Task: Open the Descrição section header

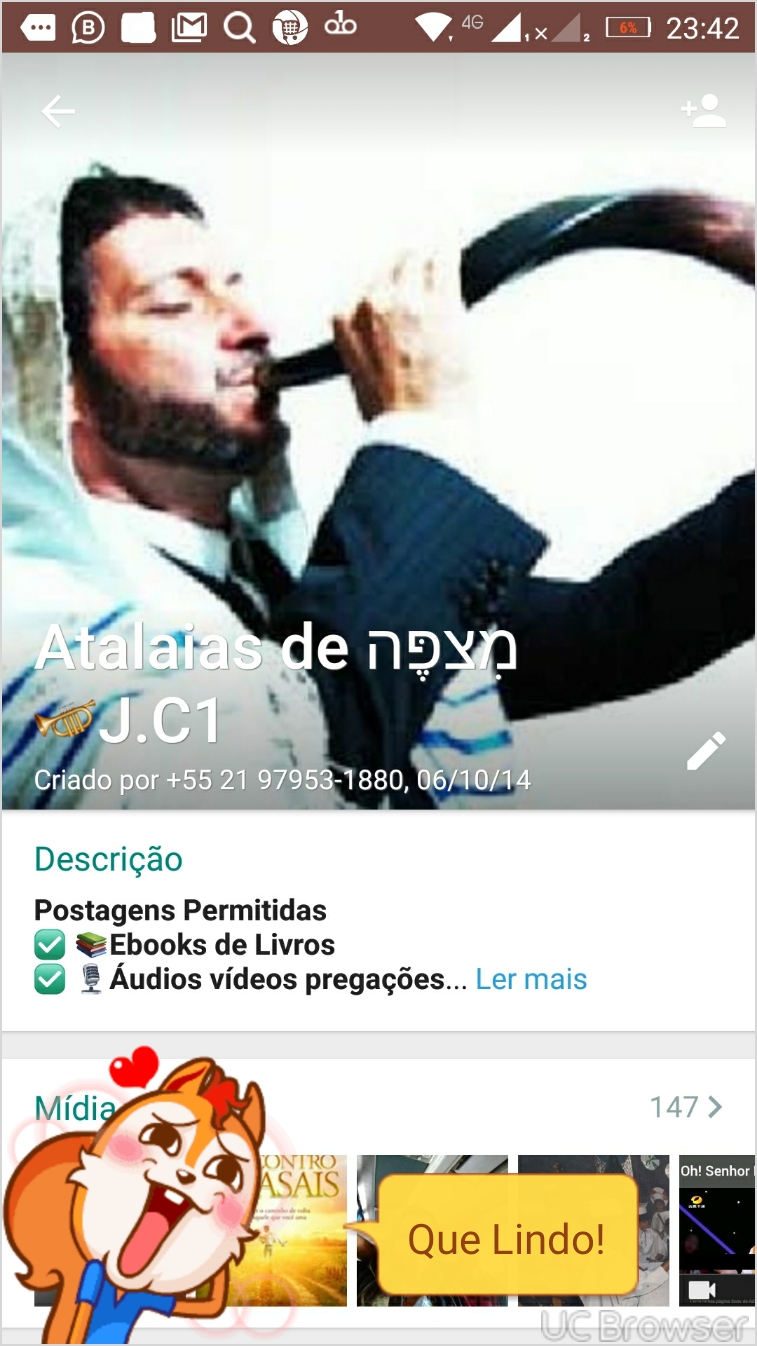Action: point(108,859)
